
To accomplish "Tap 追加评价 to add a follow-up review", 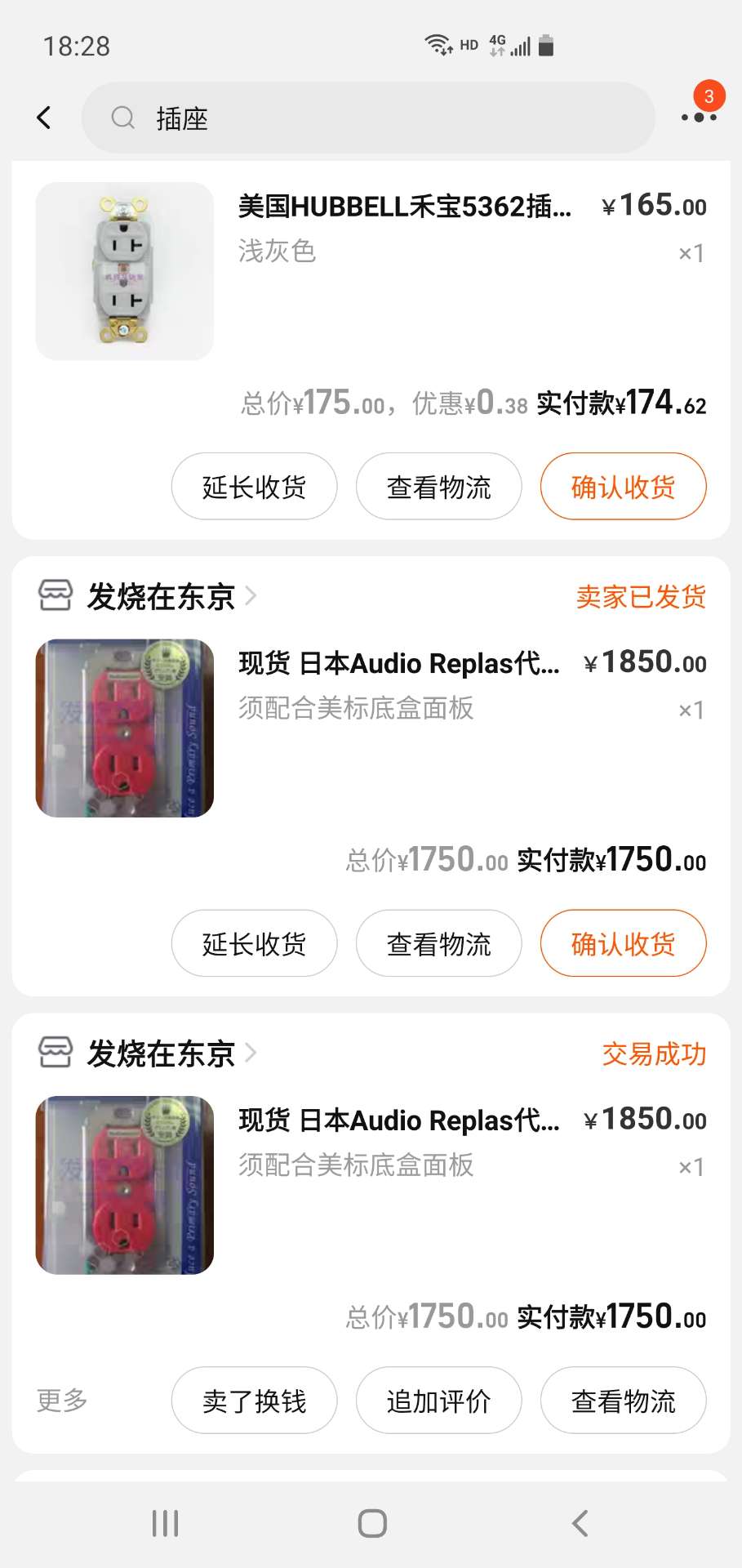I will point(438,1401).
